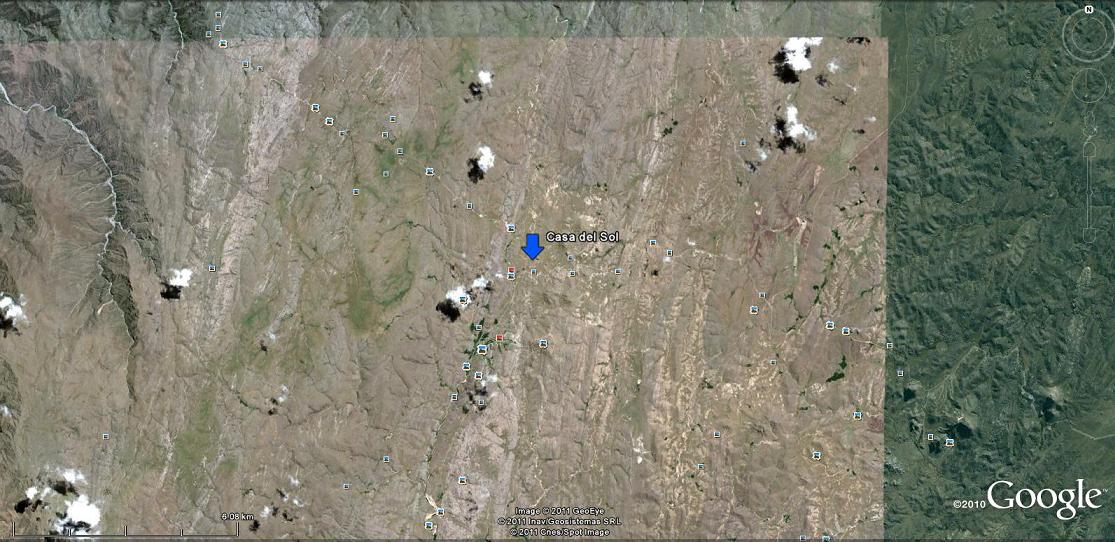Tap the N button to reset north
The width and height of the screenshot is (1115, 542).
(x=1088, y=9)
